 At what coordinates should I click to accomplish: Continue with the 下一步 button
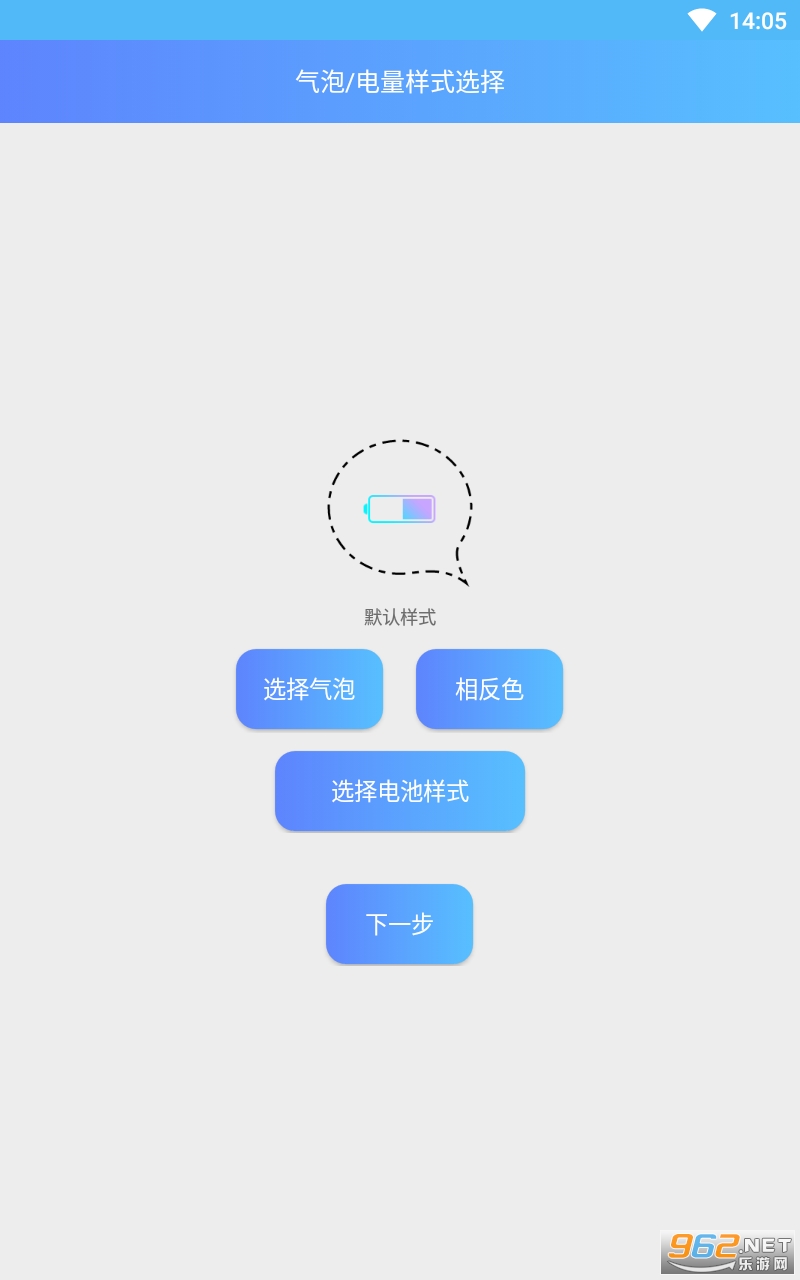point(399,924)
